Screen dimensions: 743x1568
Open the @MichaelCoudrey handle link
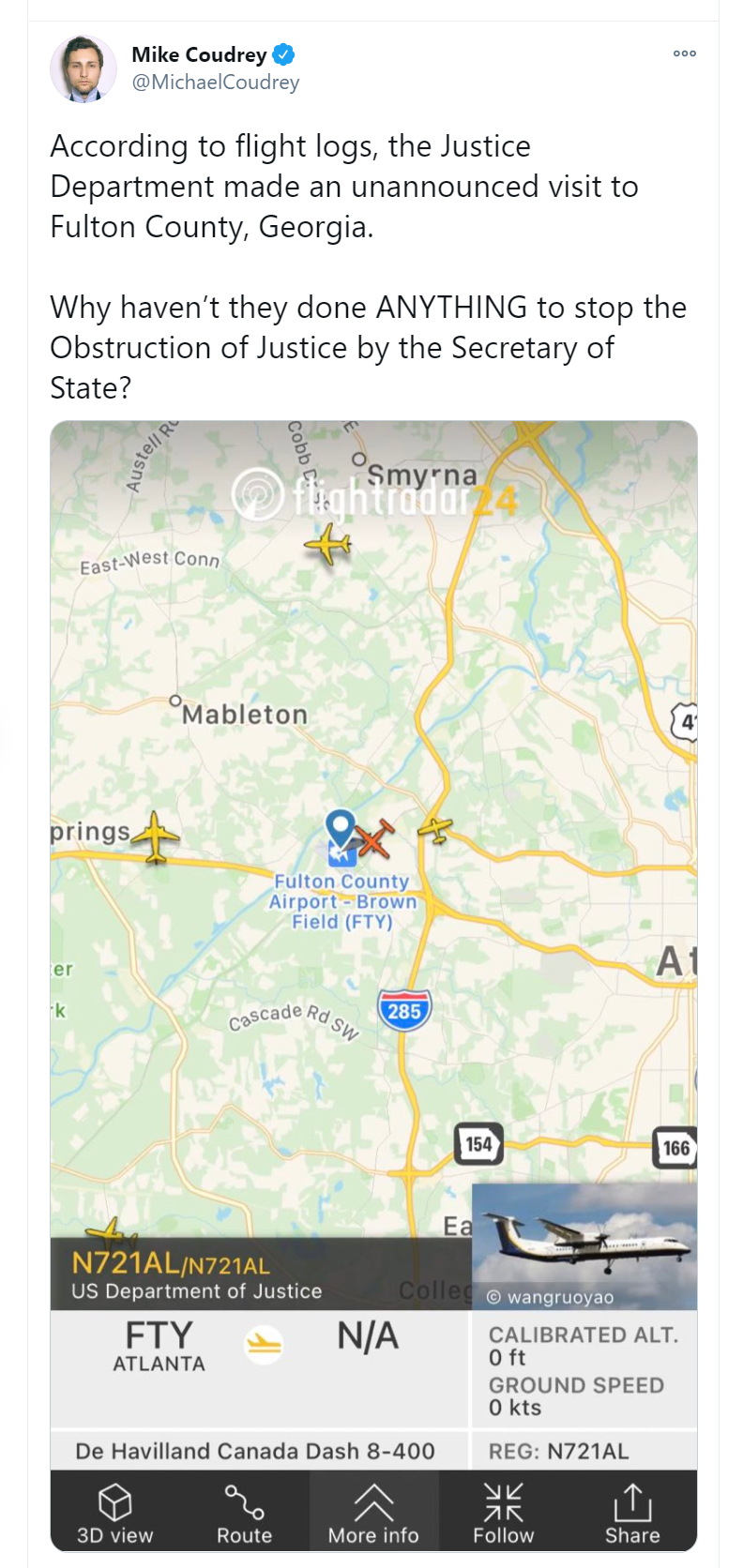click(x=216, y=83)
